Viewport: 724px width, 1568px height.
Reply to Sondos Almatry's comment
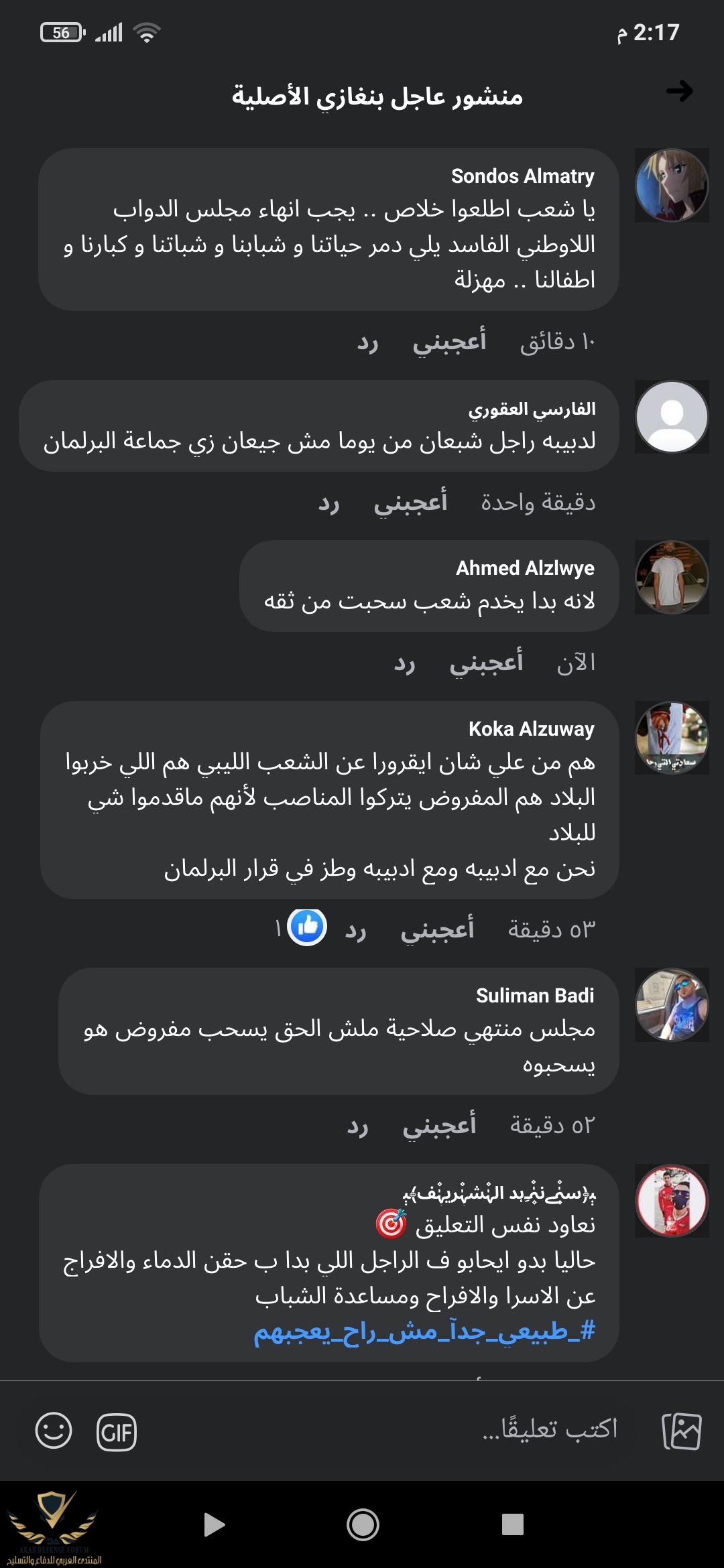pyautogui.click(x=367, y=342)
